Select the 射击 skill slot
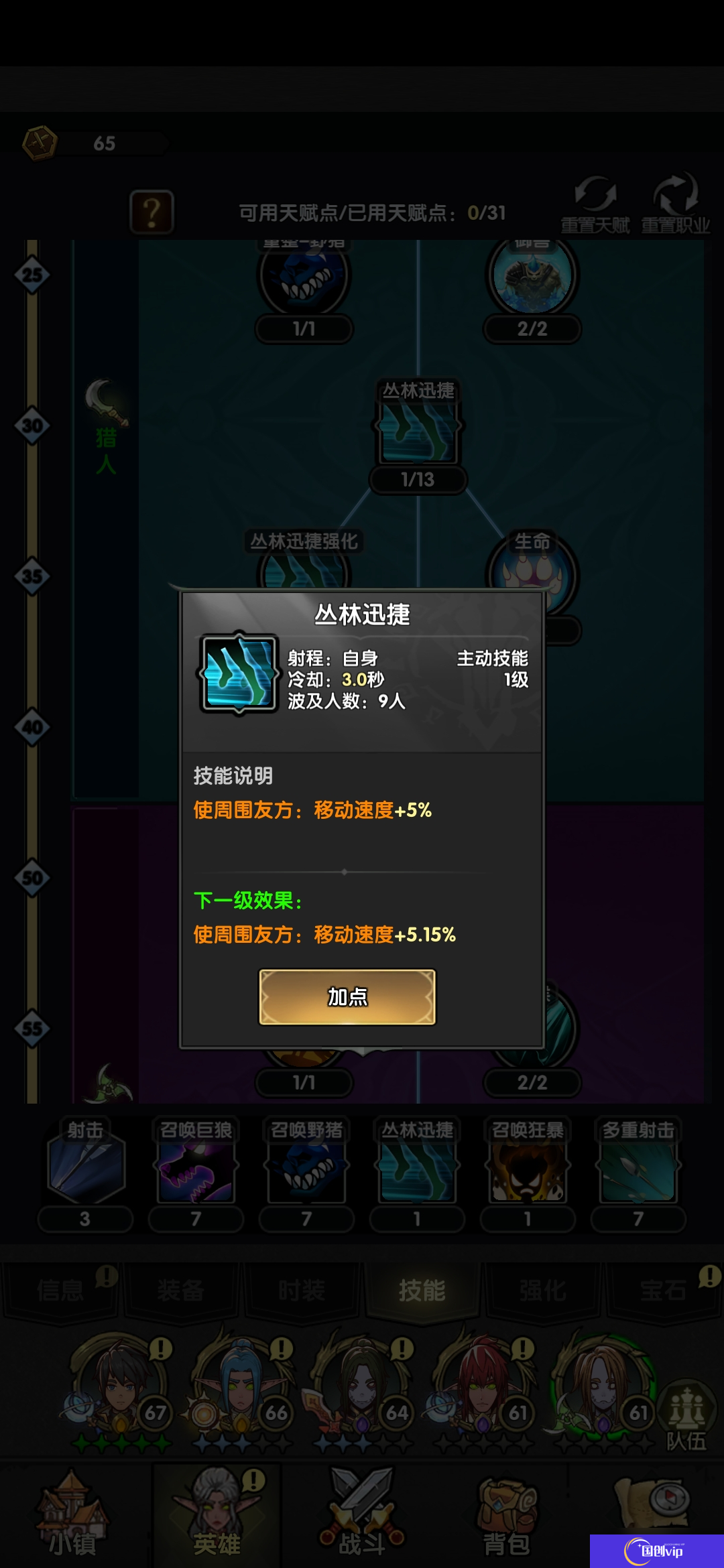This screenshot has width=724, height=1568. click(x=85, y=1167)
